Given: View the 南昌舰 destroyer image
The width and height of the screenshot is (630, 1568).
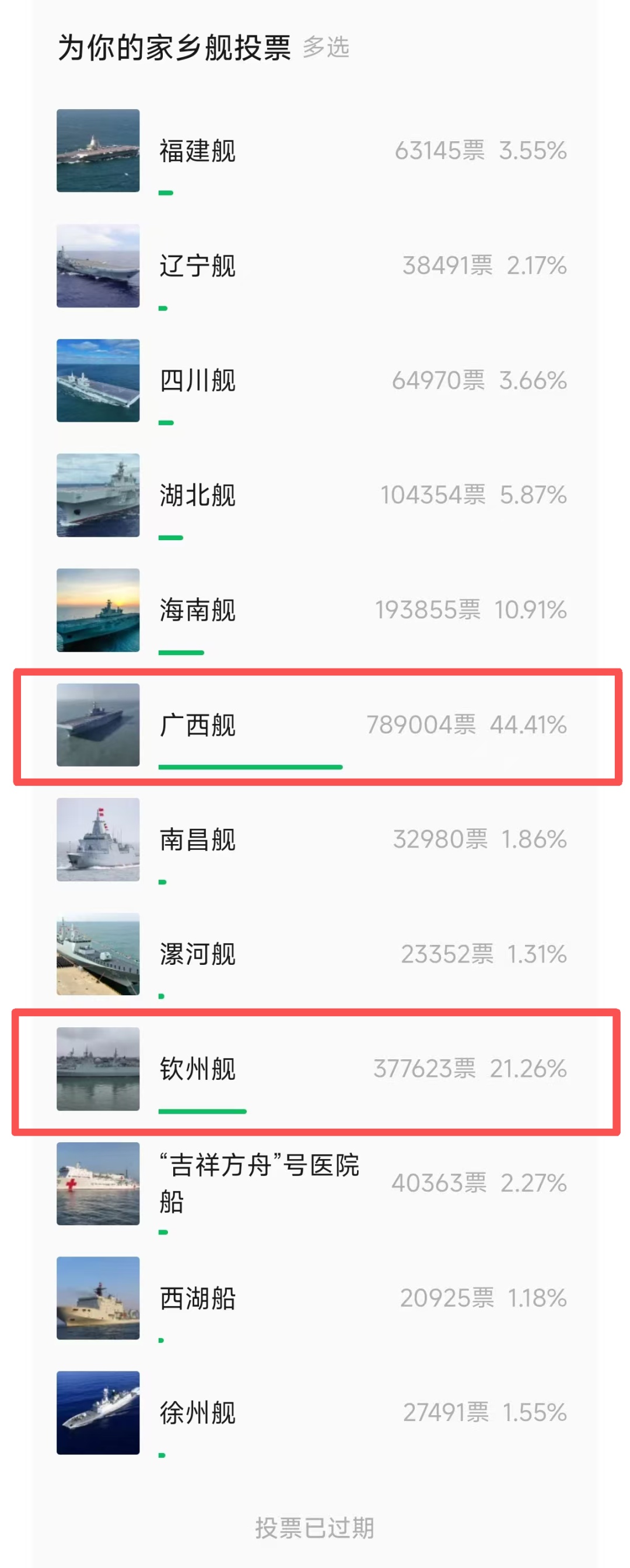Looking at the screenshot, I should tap(98, 840).
